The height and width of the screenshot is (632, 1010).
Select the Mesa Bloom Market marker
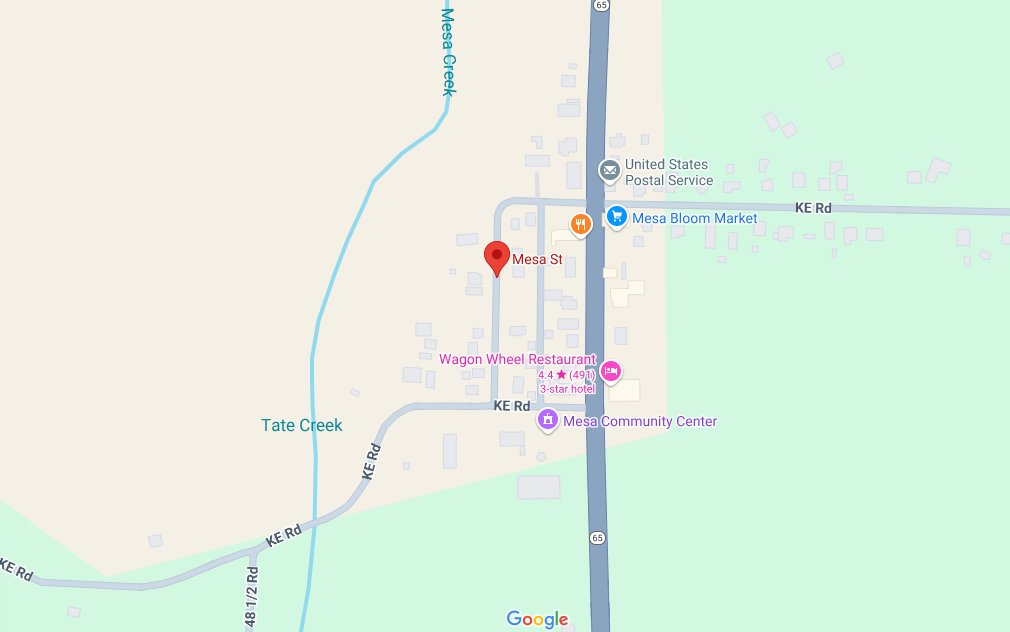(x=616, y=217)
